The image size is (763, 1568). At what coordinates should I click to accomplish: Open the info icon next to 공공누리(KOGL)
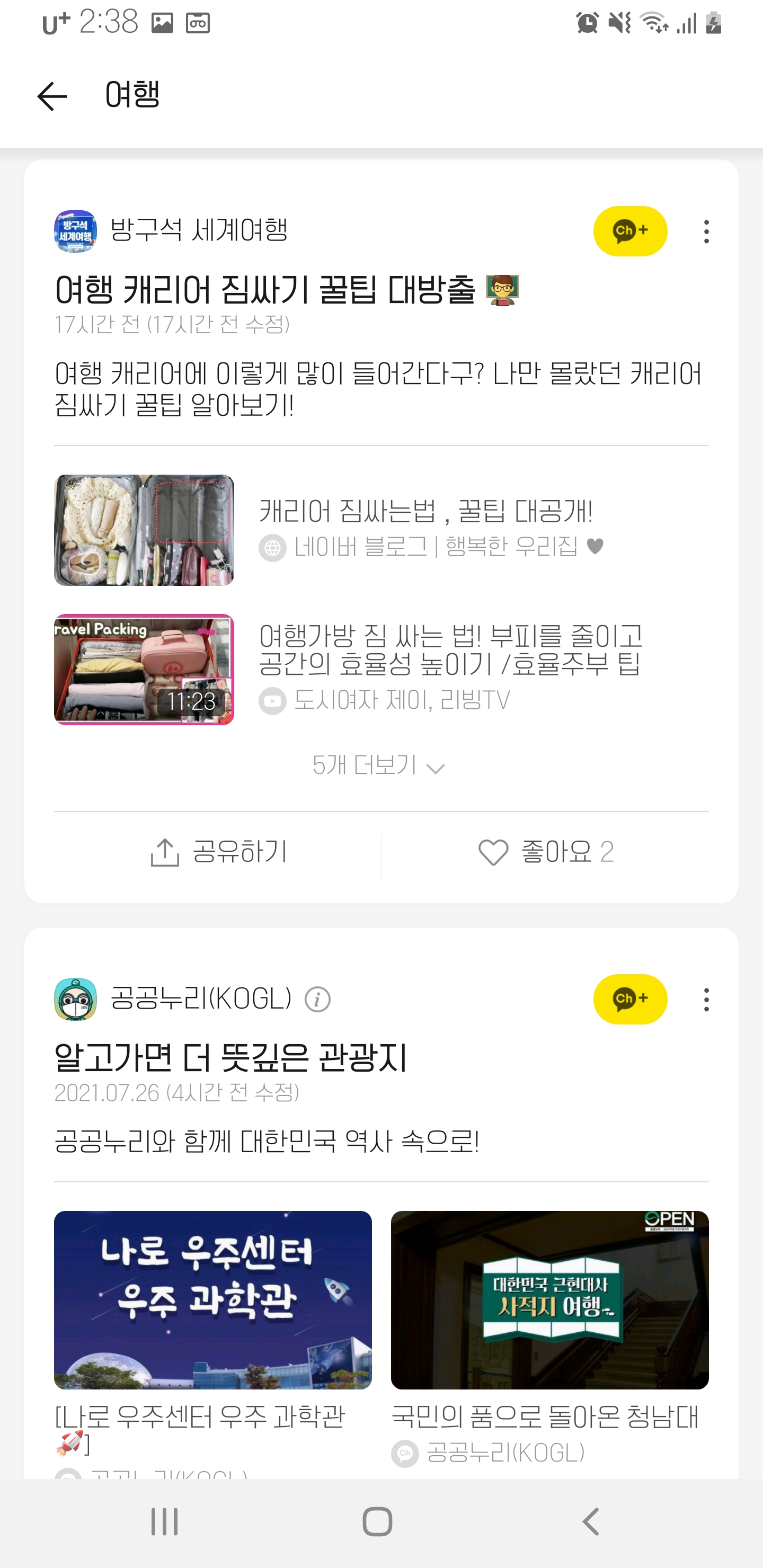[317, 1001]
